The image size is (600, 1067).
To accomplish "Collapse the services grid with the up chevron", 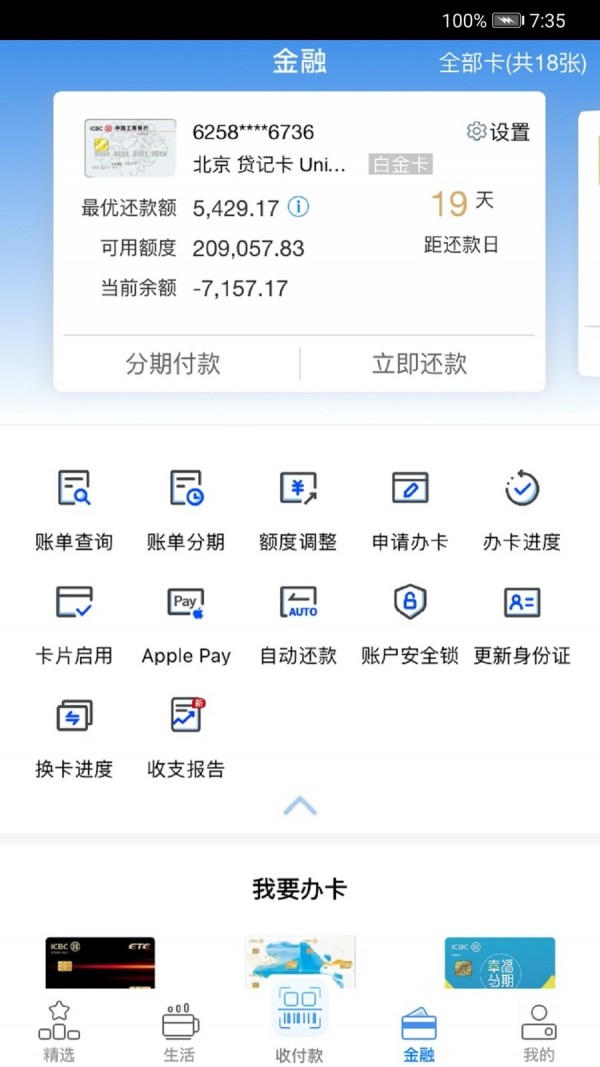I will (x=300, y=806).
